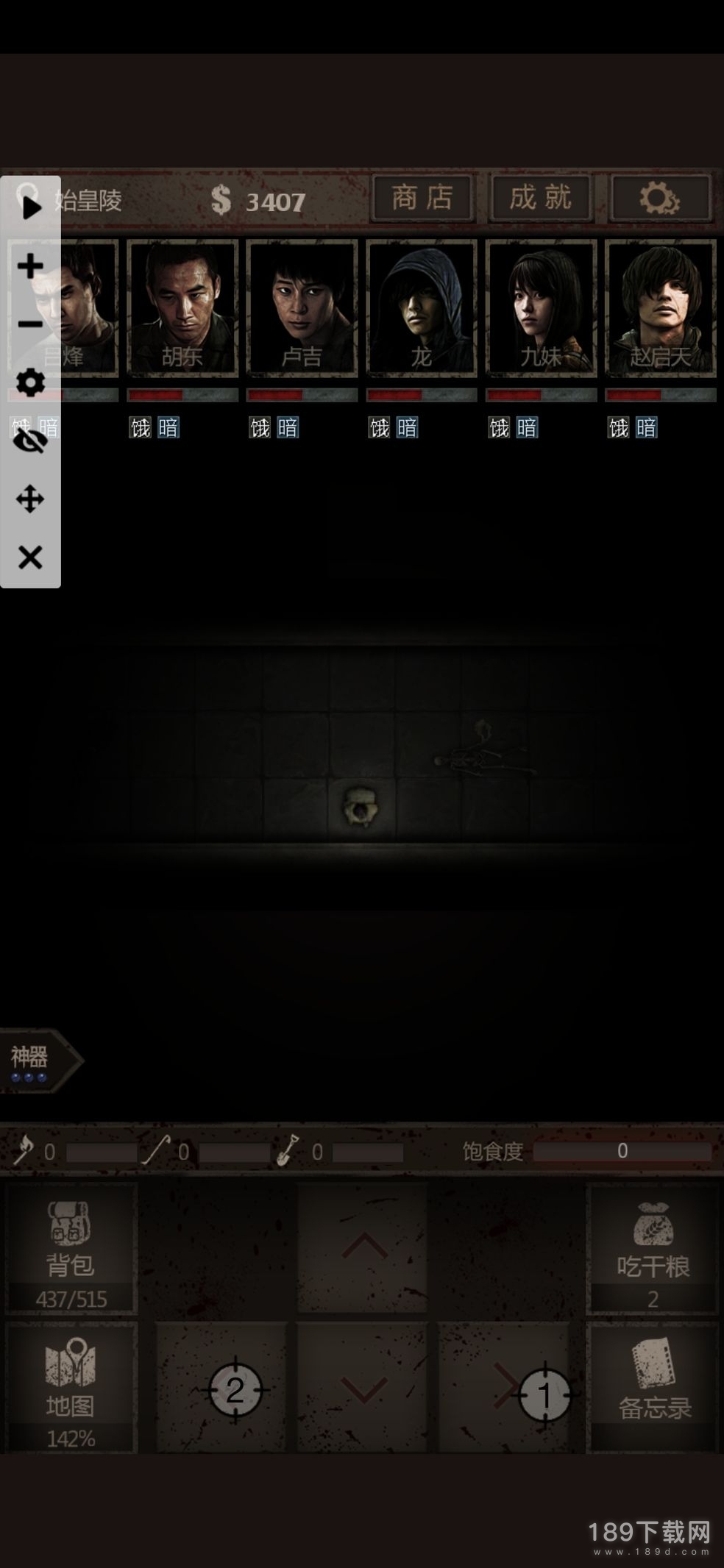The height and width of the screenshot is (1568, 724).
Task: Select character 赵启天
Action: click(660, 309)
